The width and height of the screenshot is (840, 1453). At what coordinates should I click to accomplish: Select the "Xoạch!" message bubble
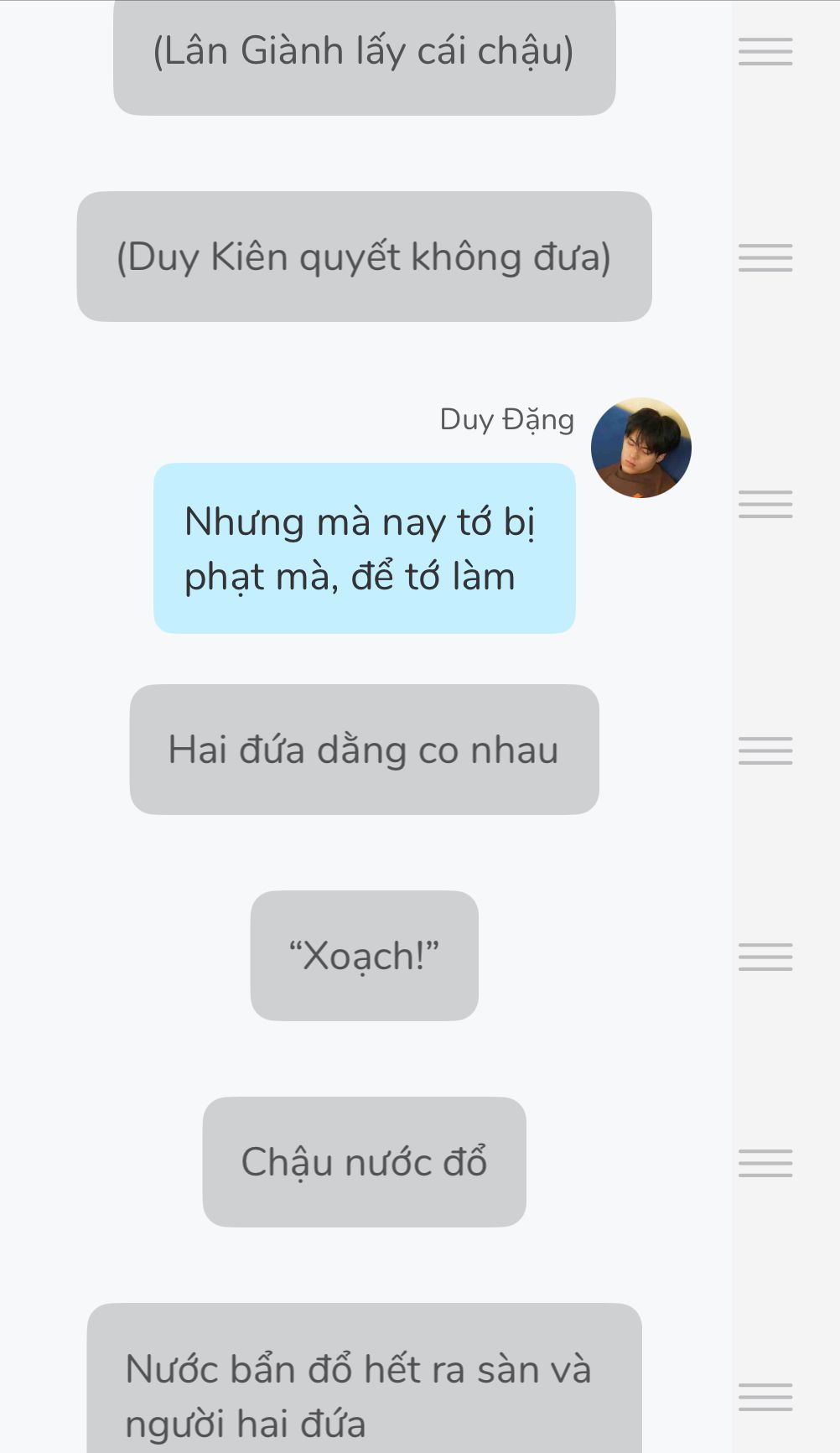tap(364, 956)
